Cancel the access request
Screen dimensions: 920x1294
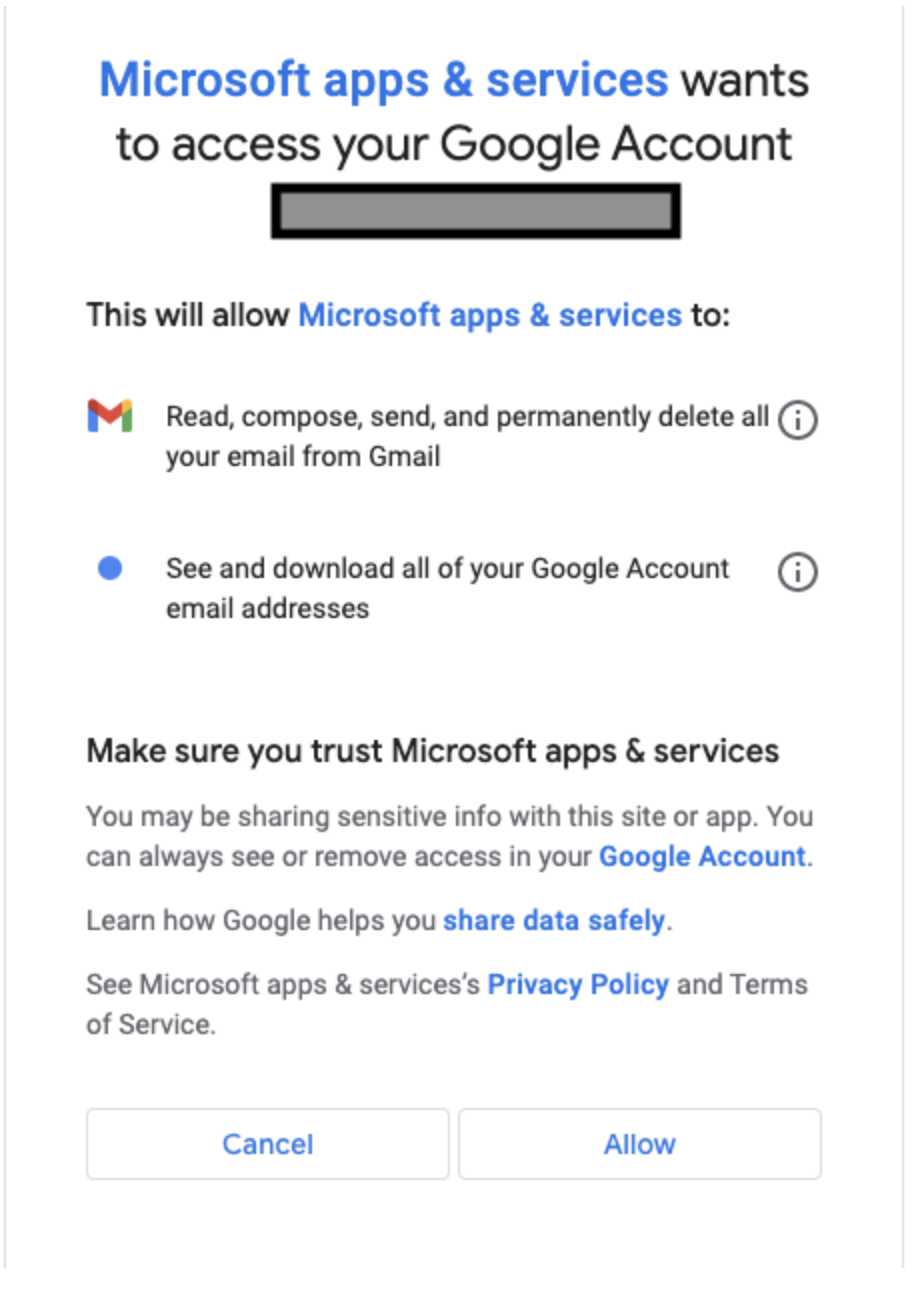click(267, 1144)
